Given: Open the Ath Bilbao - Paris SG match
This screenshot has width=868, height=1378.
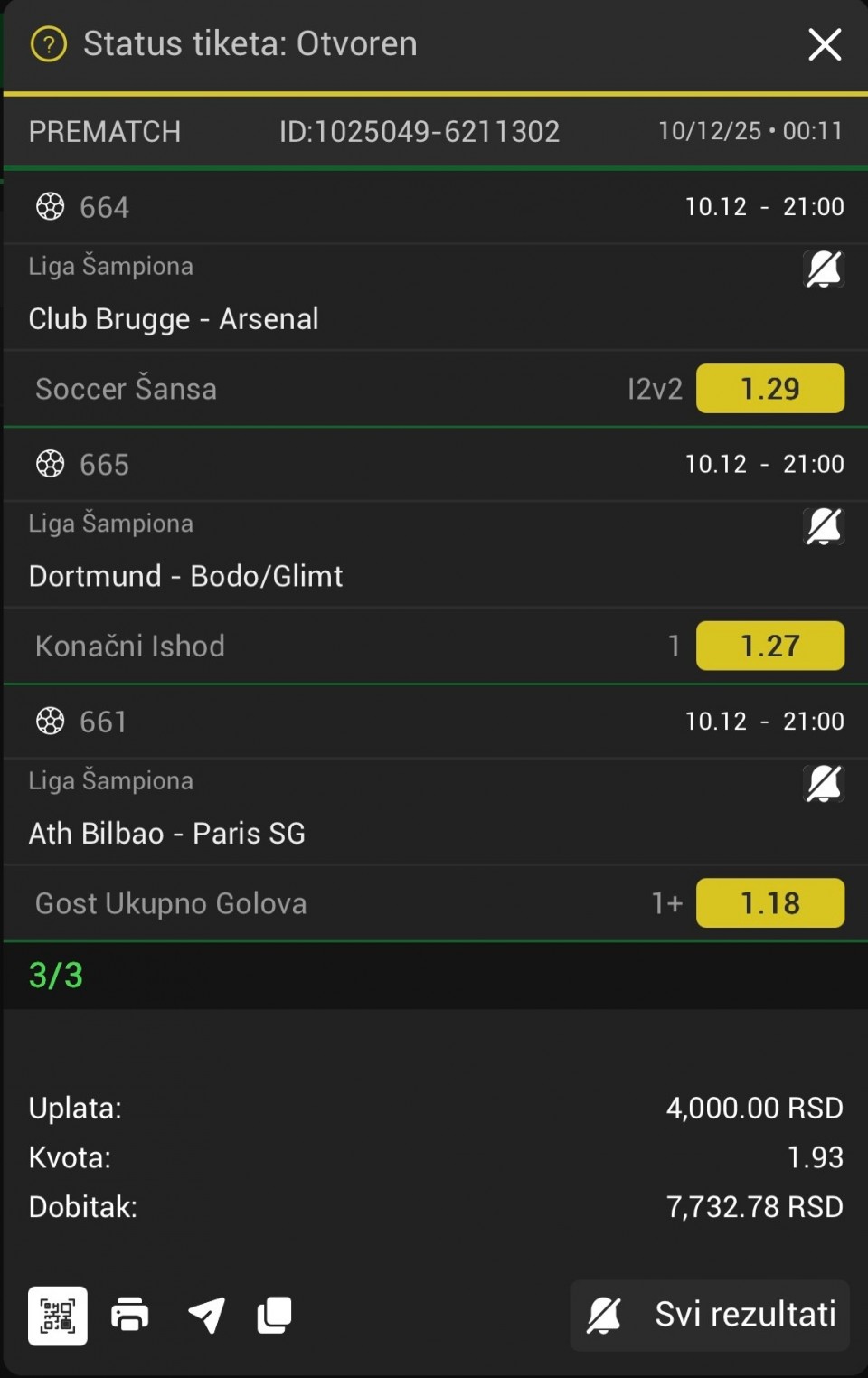Looking at the screenshot, I should [167, 834].
